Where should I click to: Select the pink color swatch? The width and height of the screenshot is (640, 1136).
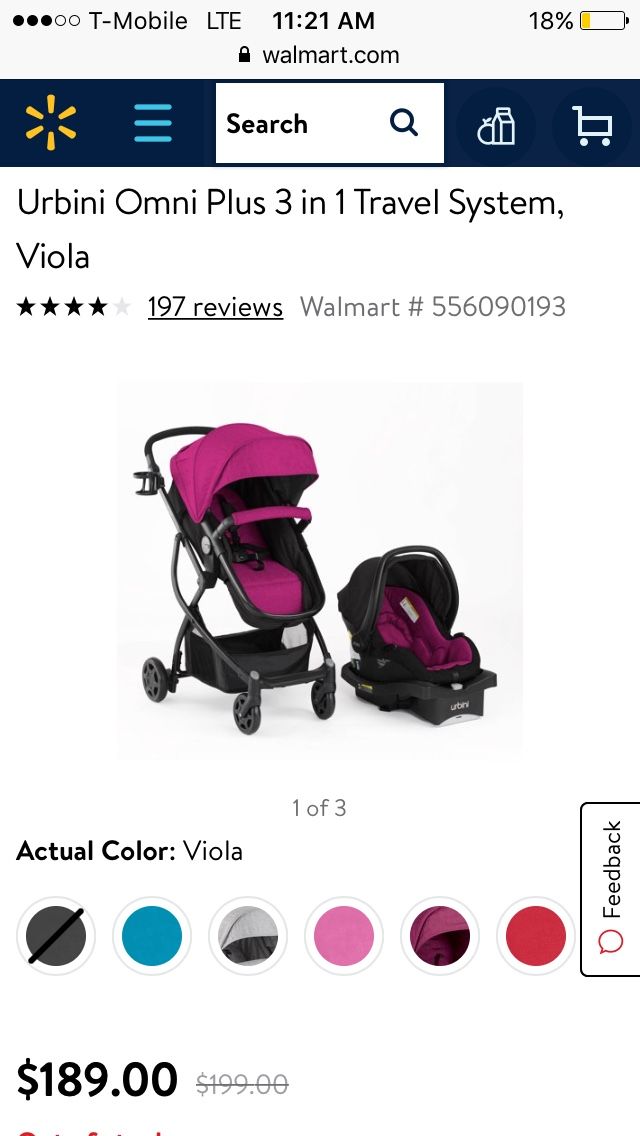344,935
